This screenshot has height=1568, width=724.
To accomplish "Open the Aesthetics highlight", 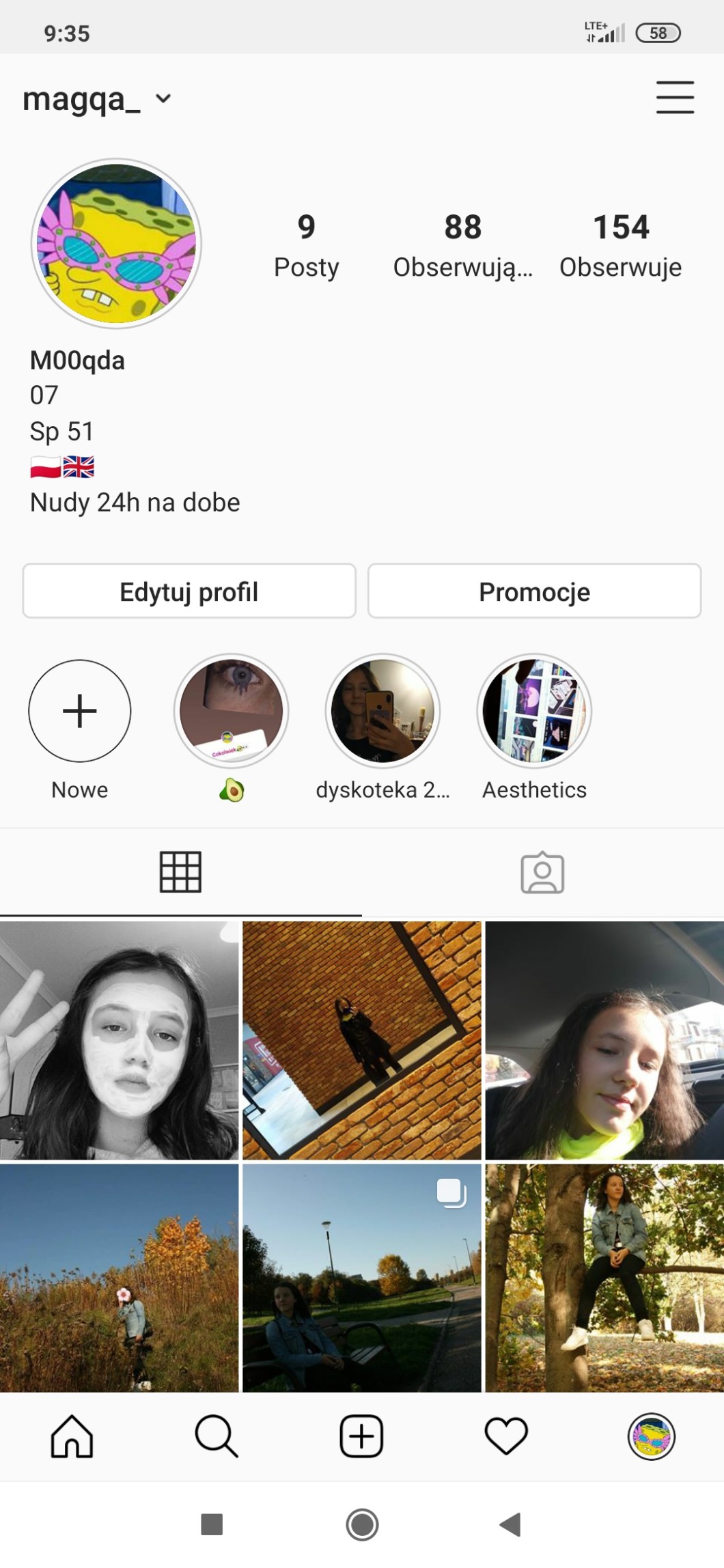I will [534, 711].
